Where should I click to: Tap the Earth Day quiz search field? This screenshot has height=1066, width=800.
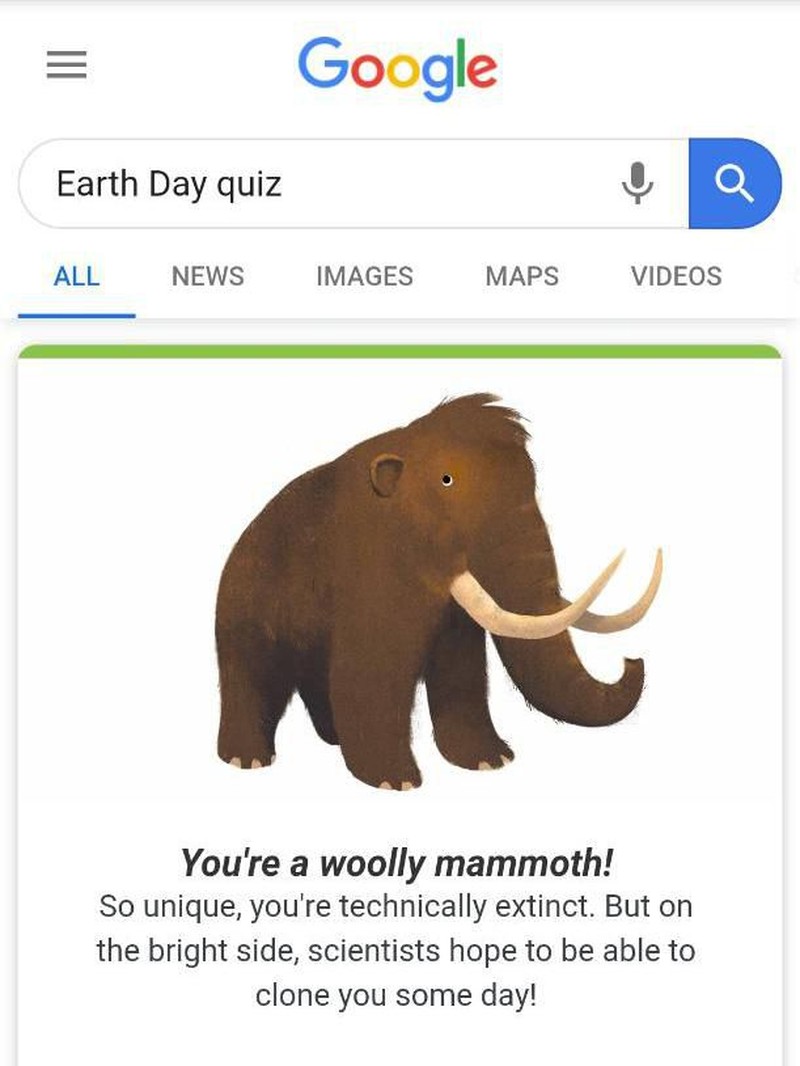pos(320,184)
